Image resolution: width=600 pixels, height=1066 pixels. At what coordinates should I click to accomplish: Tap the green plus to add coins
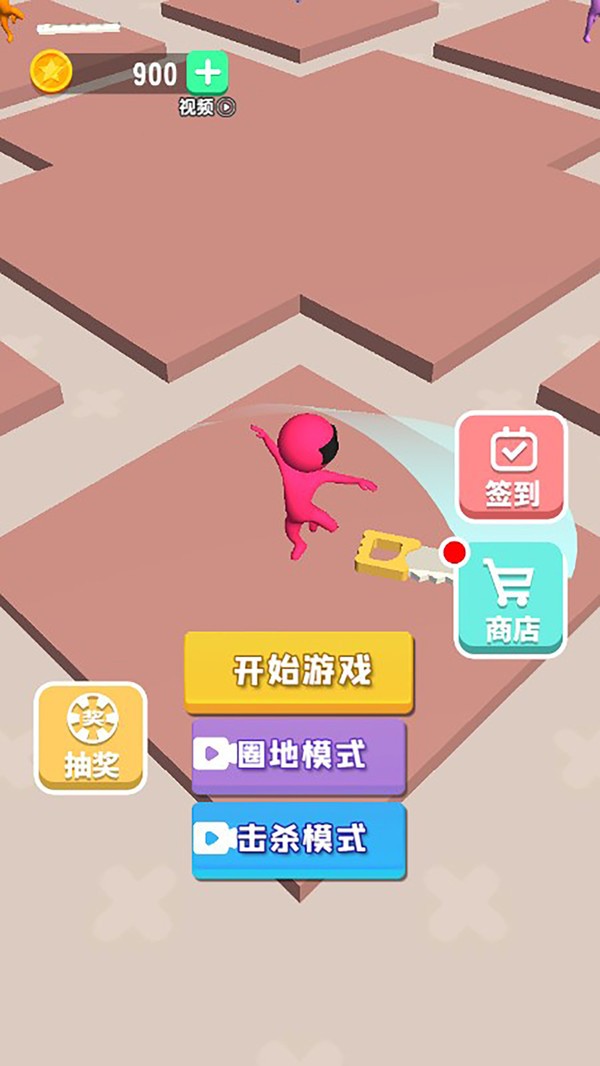coord(207,73)
